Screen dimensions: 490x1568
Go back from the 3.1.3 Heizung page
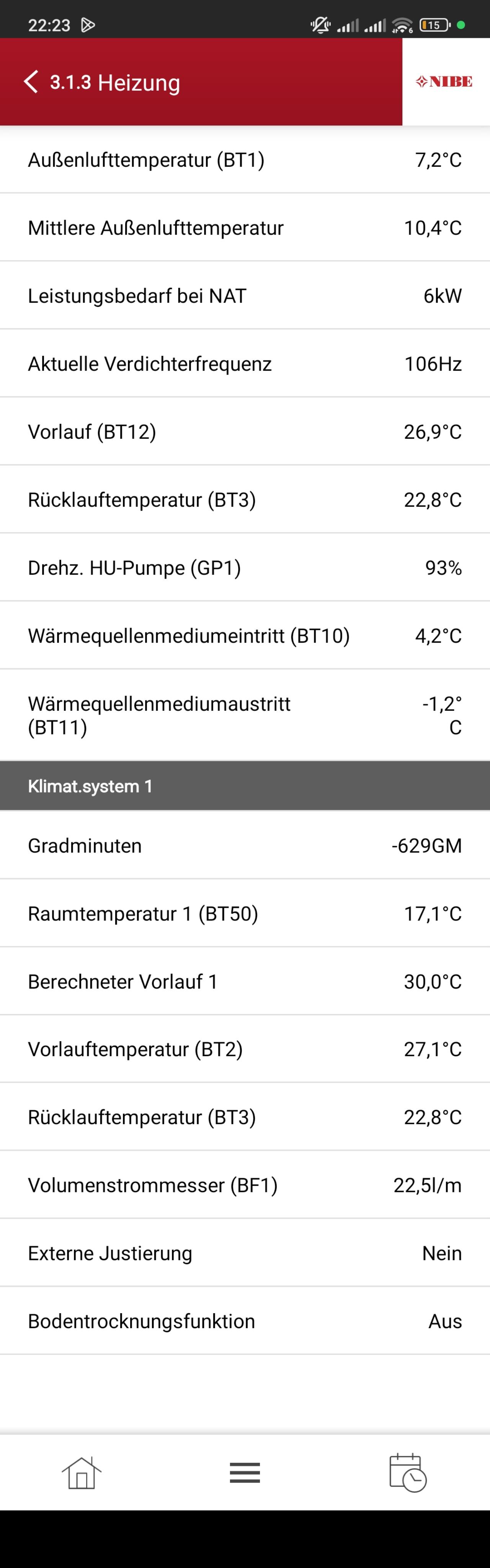31,81
